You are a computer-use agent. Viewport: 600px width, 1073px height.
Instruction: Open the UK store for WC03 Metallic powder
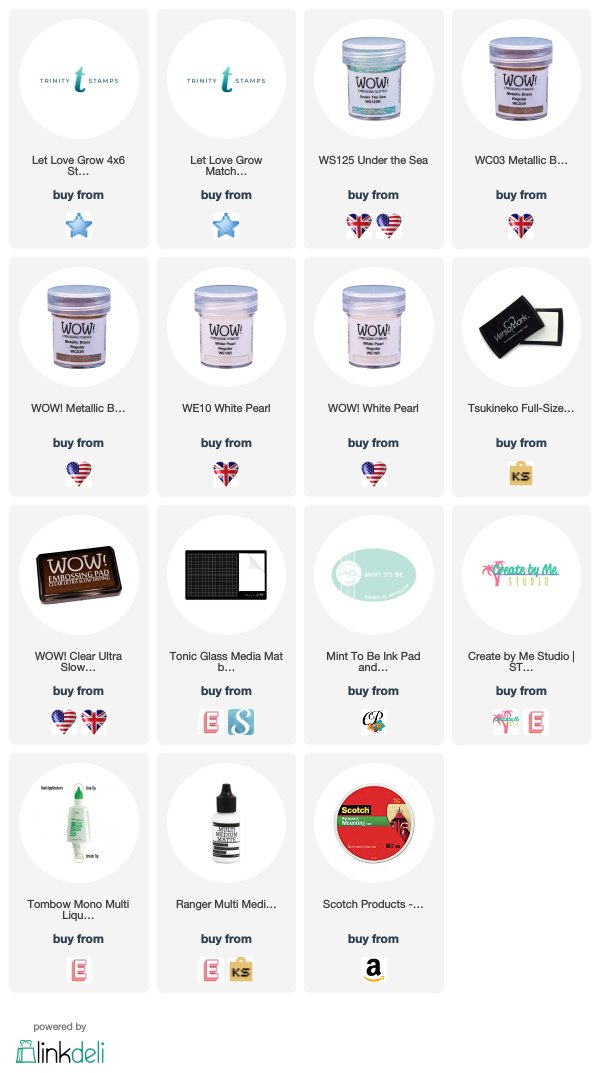click(x=521, y=225)
